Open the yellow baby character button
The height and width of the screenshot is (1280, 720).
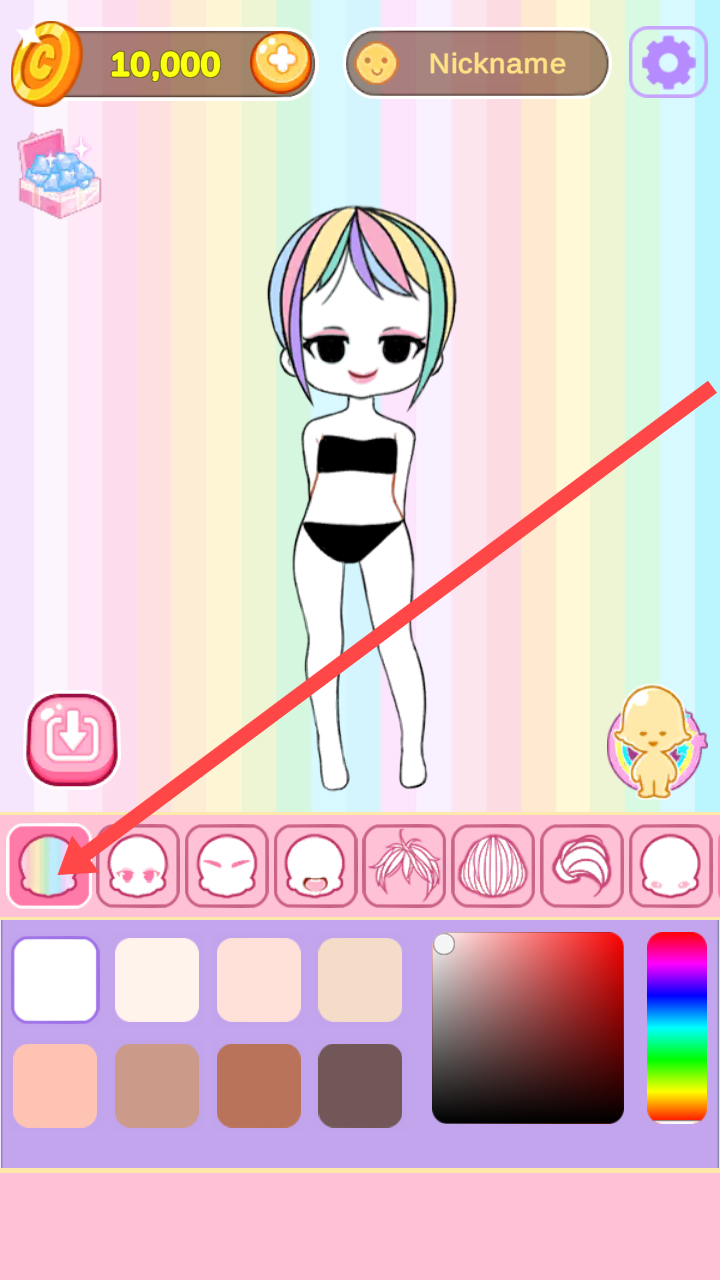pyautogui.click(x=654, y=741)
